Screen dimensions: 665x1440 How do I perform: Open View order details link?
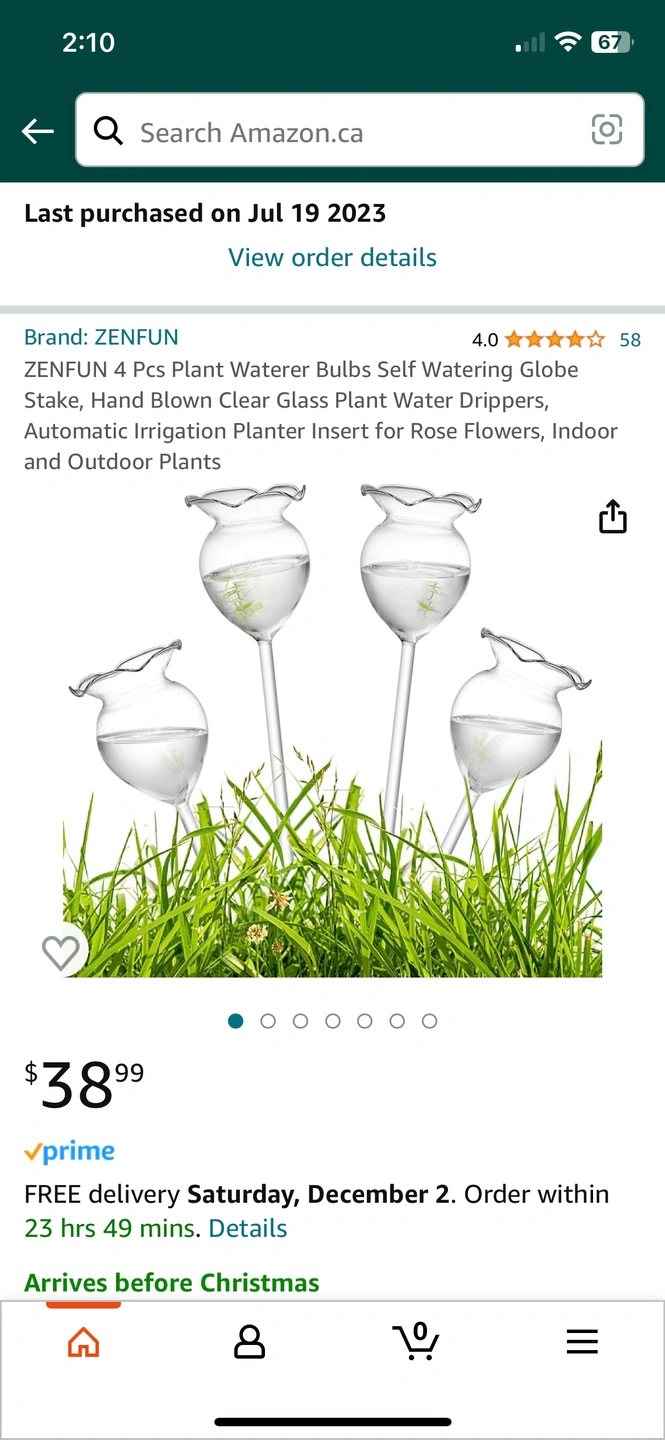pos(332,257)
